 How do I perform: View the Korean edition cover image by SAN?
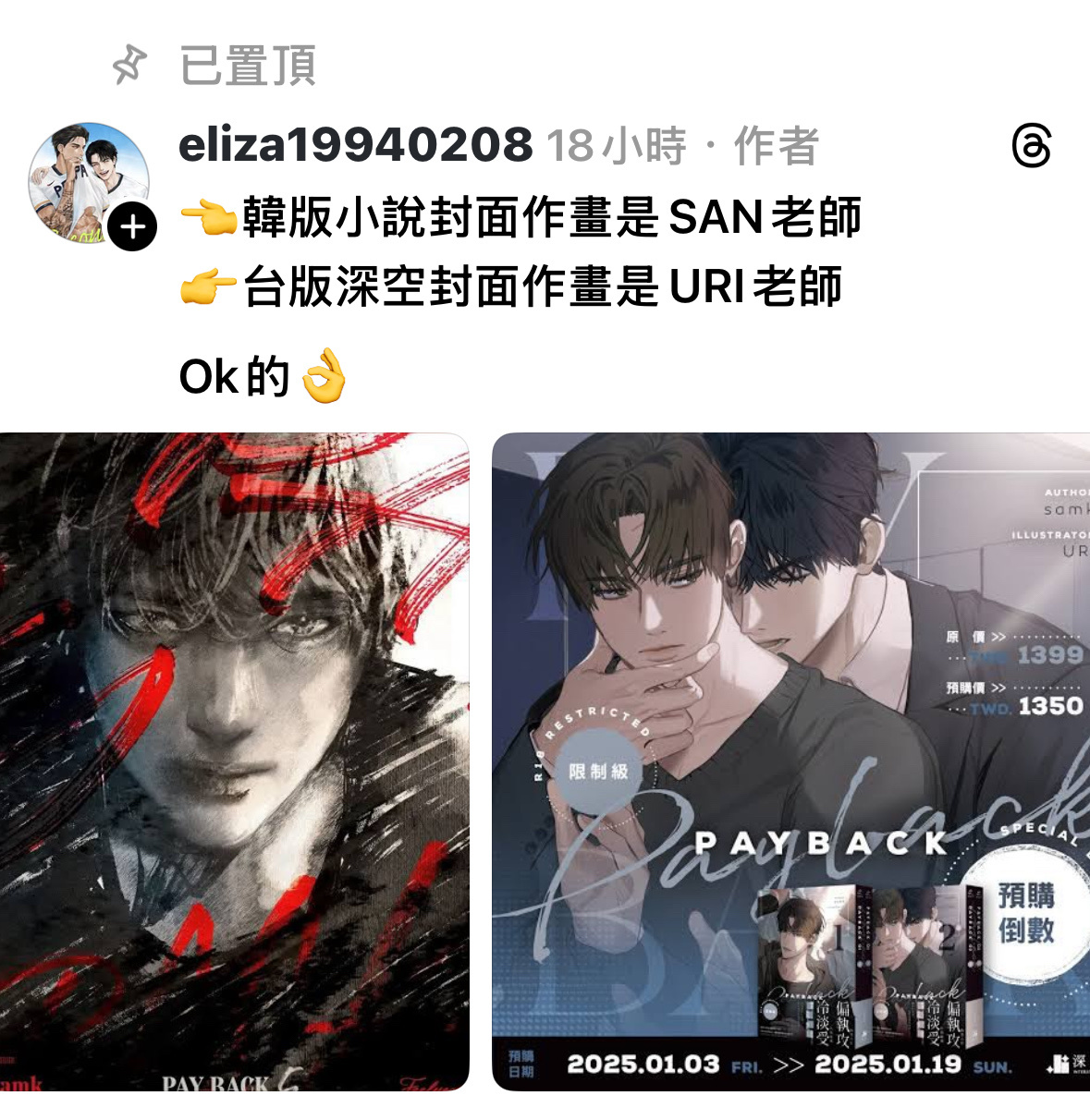(234, 761)
